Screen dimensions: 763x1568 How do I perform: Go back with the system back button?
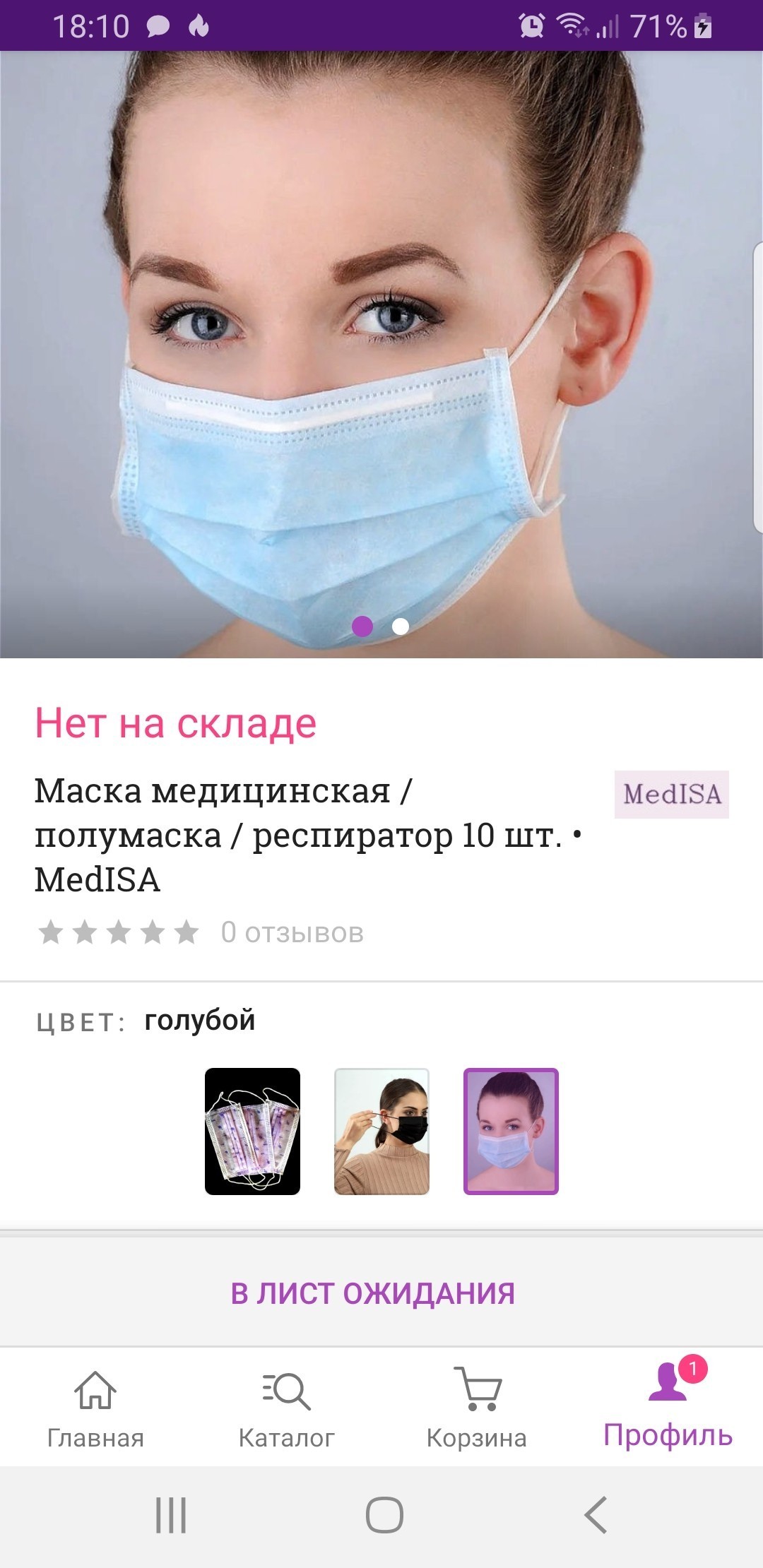click(x=596, y=1514)
